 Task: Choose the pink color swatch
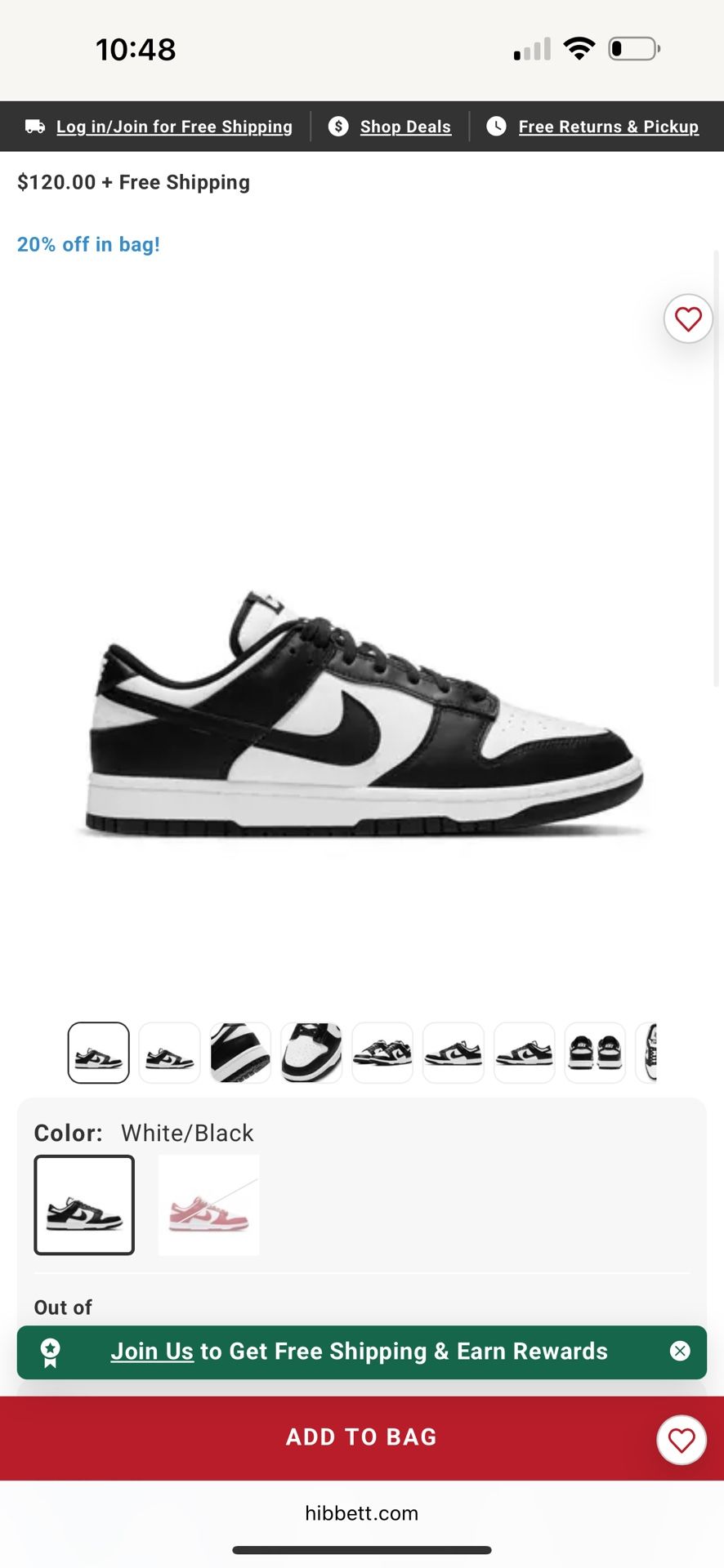pos(208,1205)
